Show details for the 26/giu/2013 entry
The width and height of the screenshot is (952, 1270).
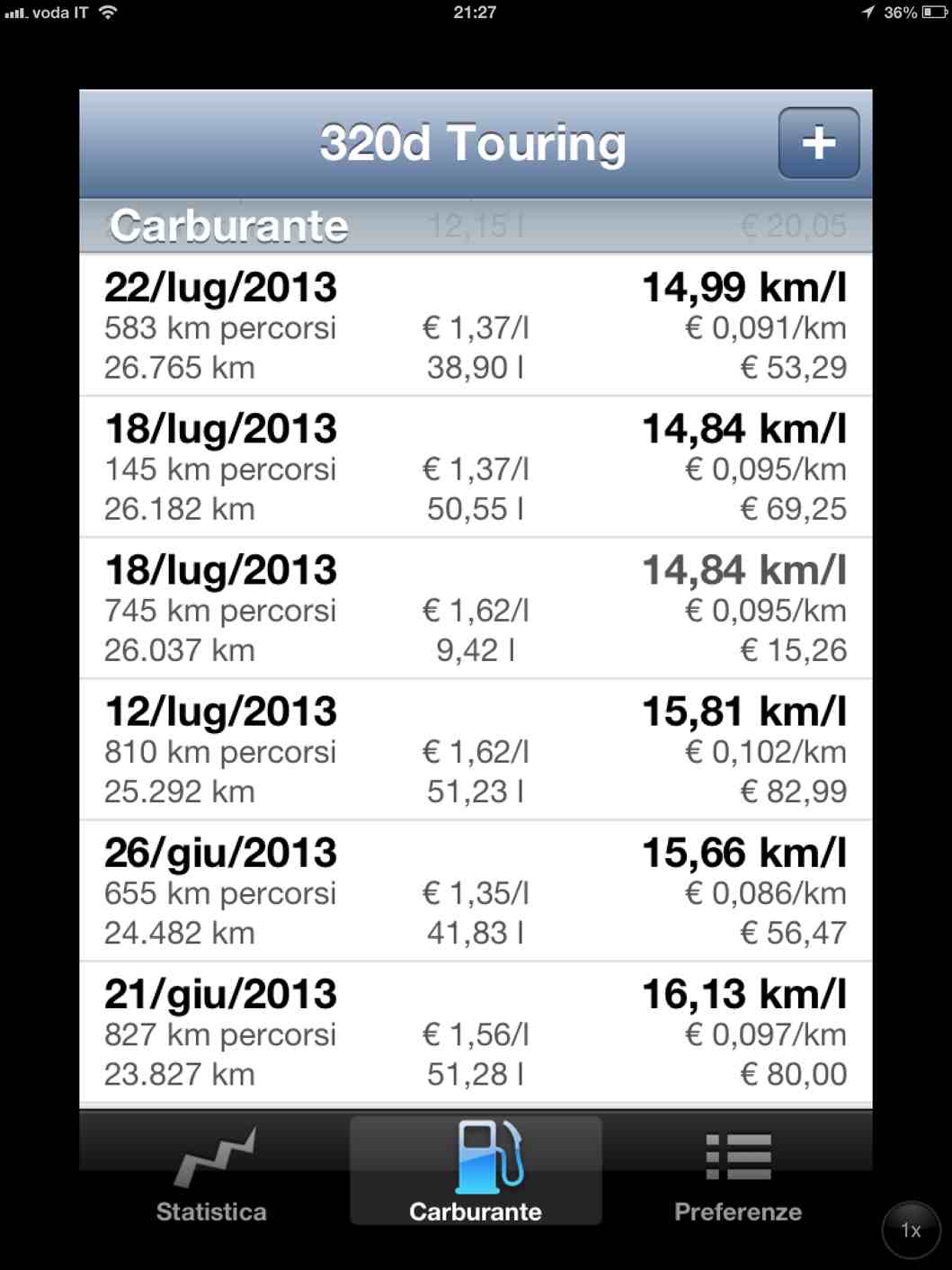click(476, 890)
